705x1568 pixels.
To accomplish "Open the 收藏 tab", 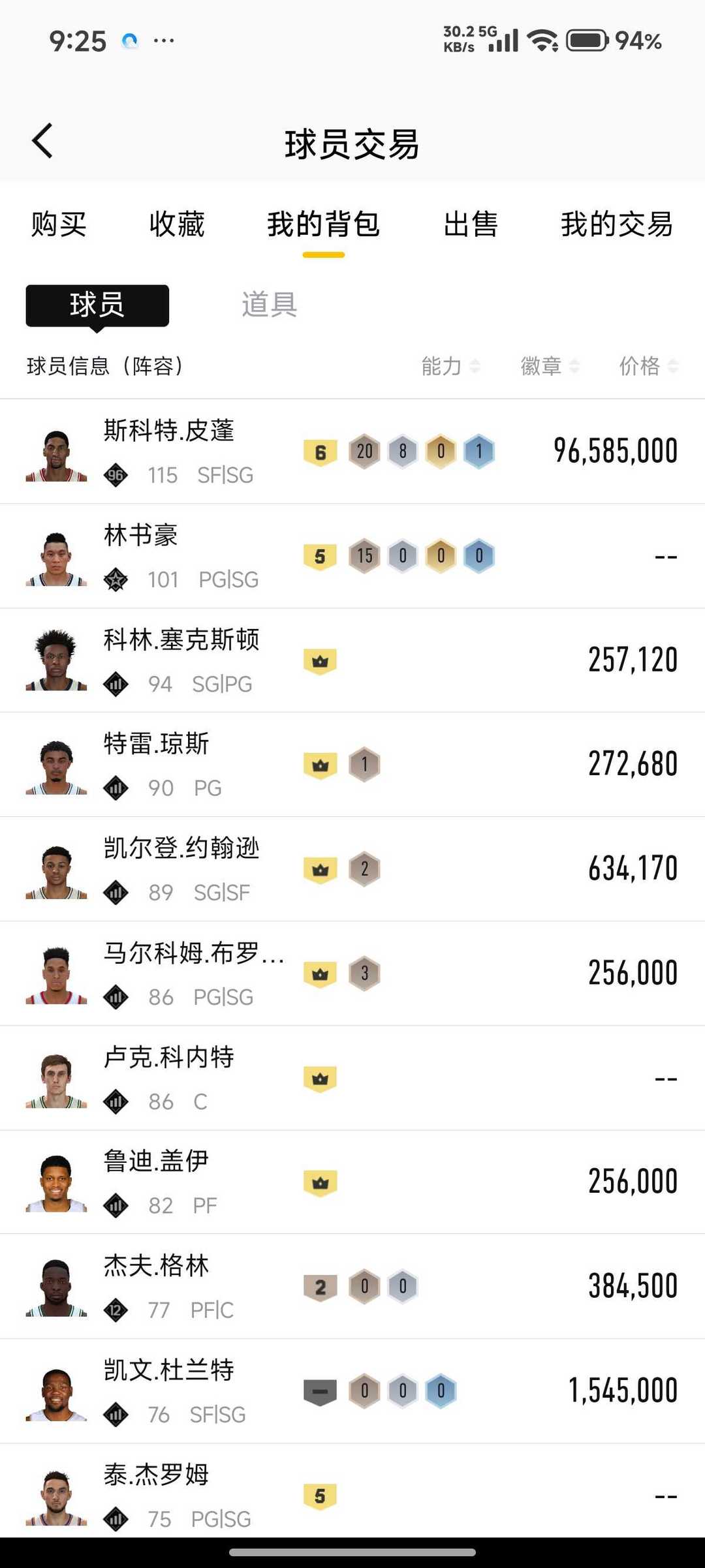I will click(x=177, y=224).
